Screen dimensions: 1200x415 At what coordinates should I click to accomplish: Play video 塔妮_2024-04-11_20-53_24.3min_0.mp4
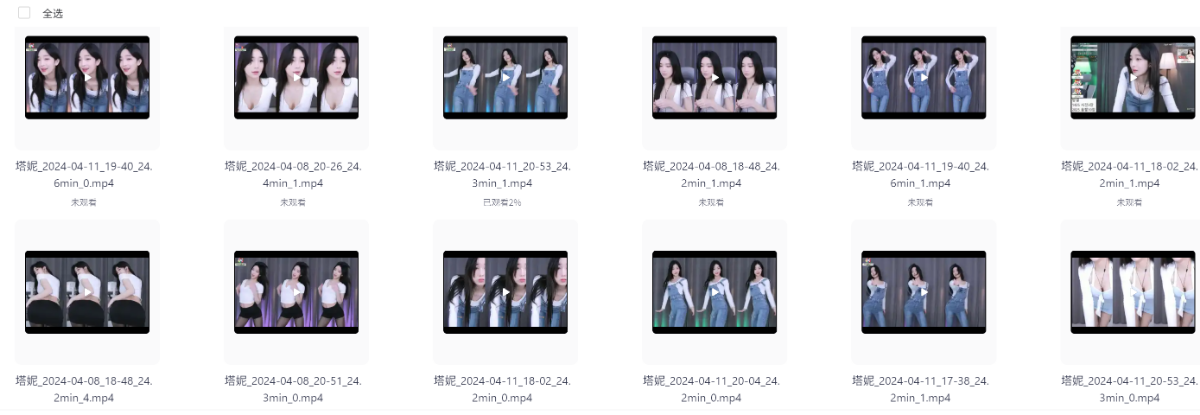1132,291
